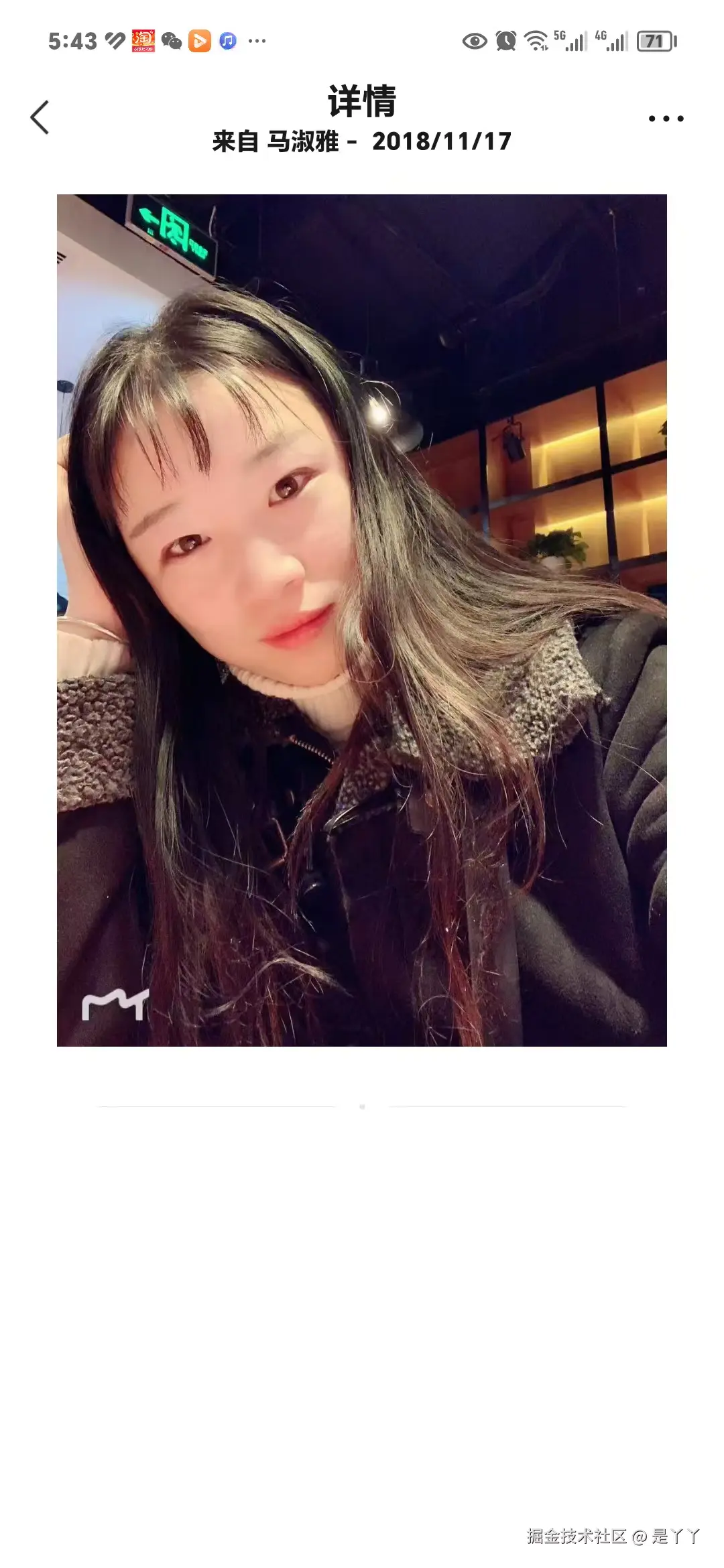Tap the 4G signal strength indicator
Viewport: 724px width, 1568px height.
pos(610,42)
